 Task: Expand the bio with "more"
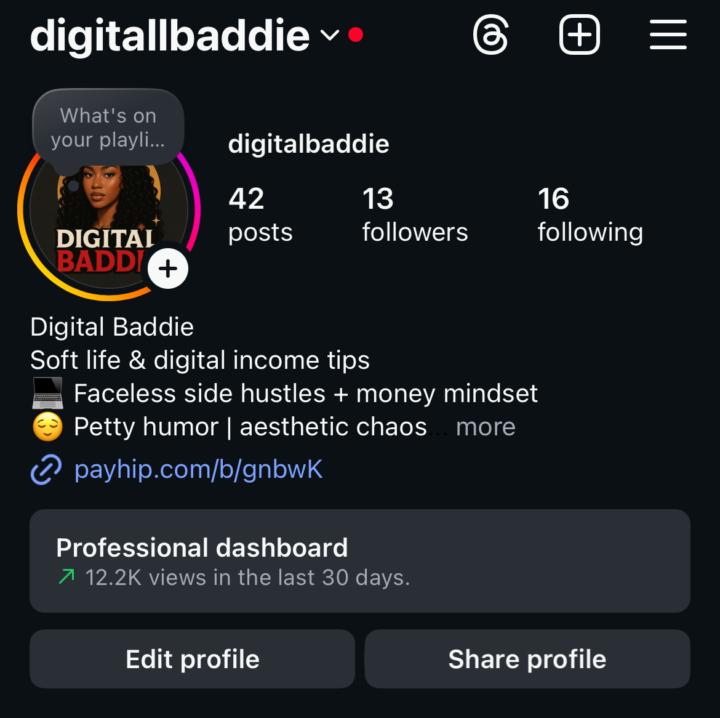pyautogui.click(x=486, y=427)
